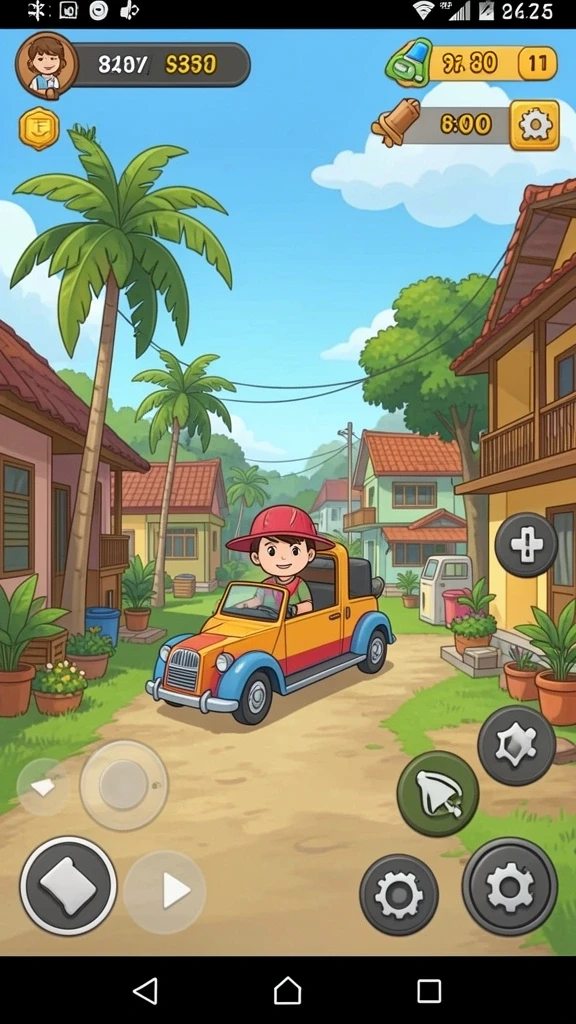Tap the smaller gear button at the bottom
This screenshot has width=576, height=1024.
(399, 895)
